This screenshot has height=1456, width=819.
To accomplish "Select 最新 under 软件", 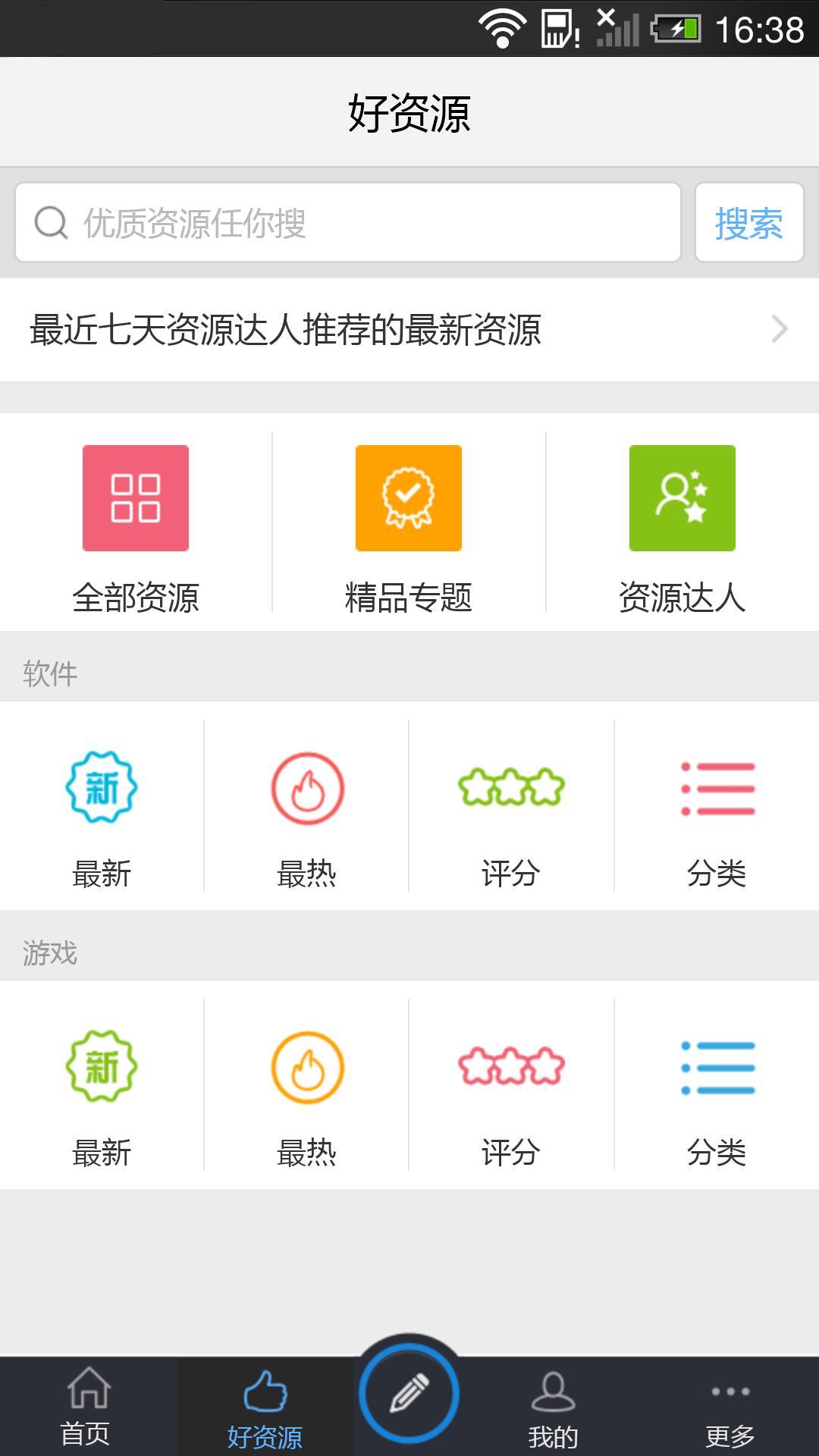I will [x=102, y=808].
